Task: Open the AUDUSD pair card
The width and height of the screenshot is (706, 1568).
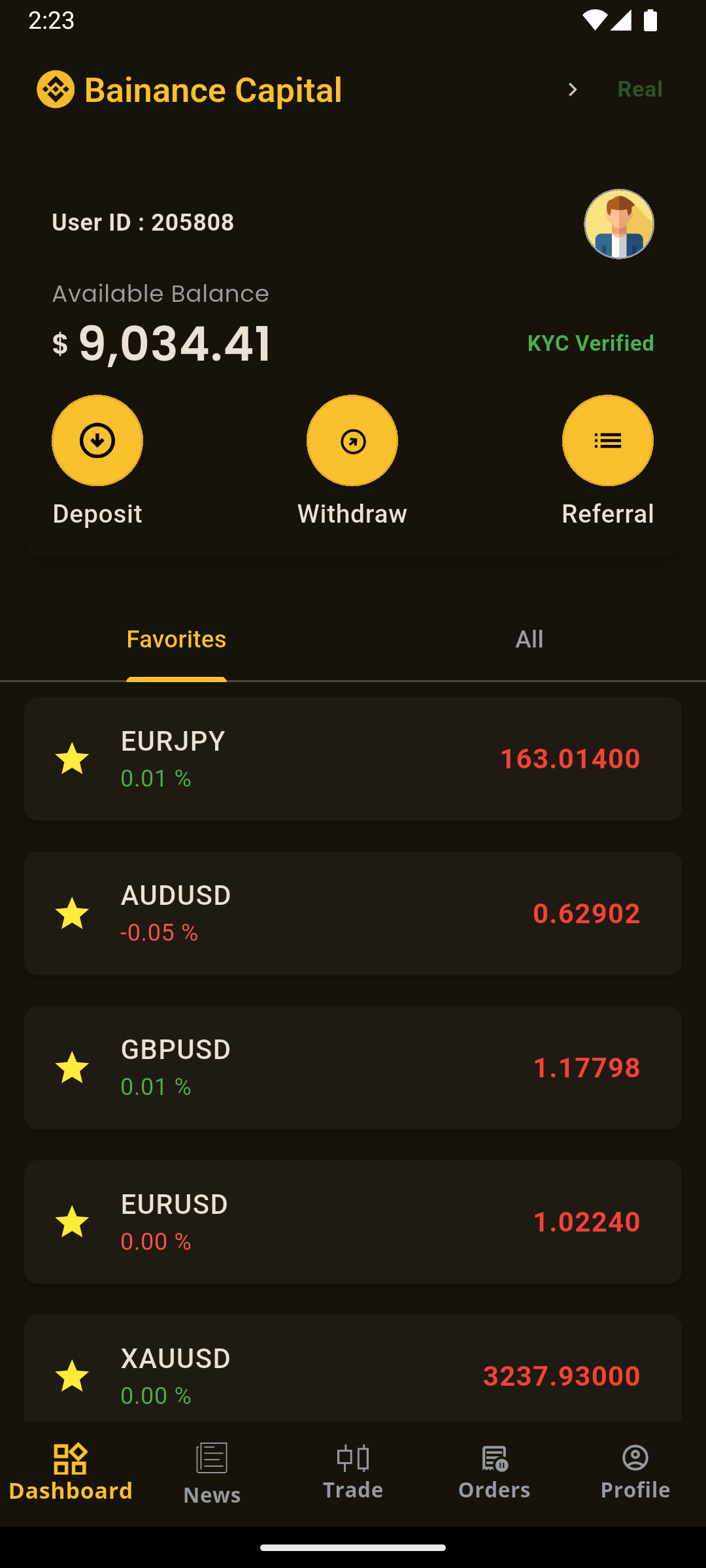Action: coord(353,913)
